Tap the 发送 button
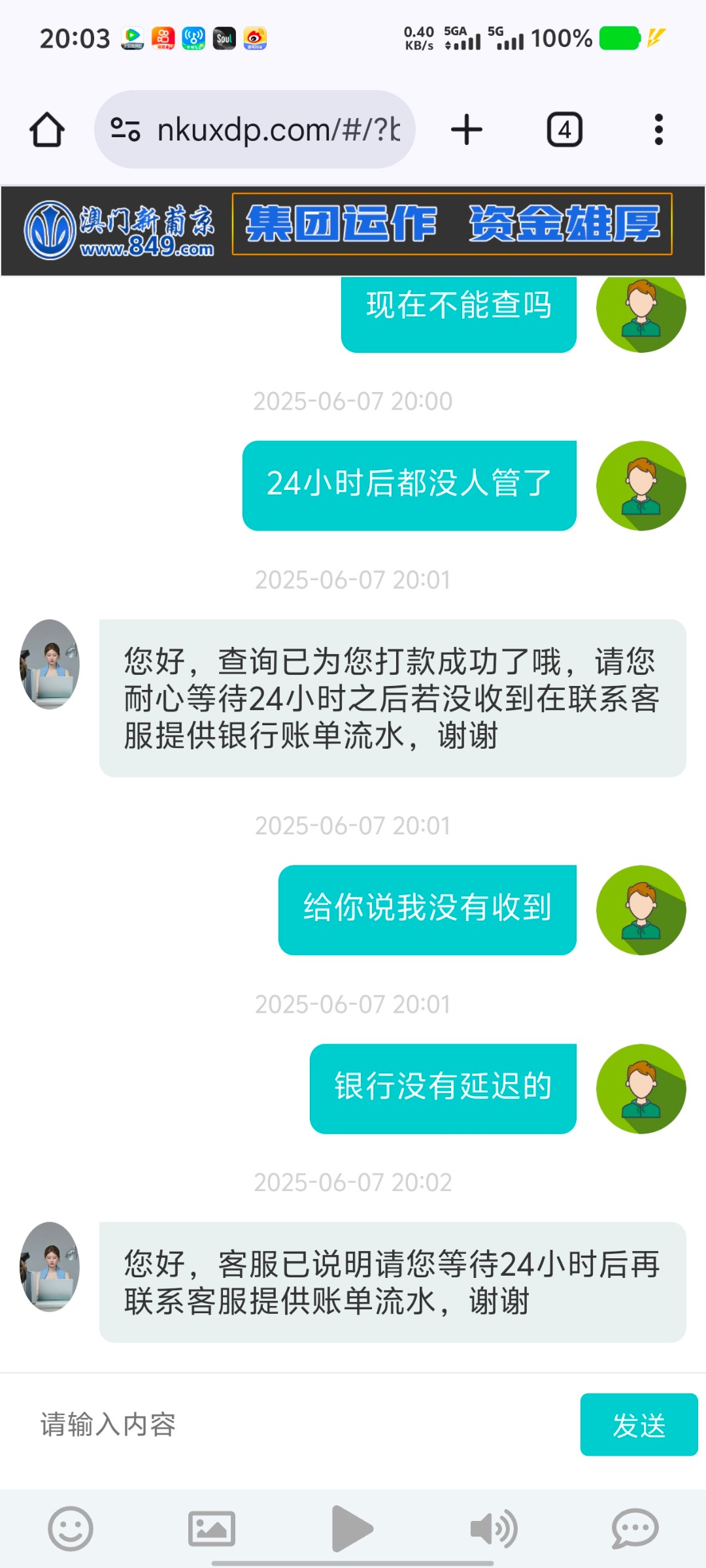Image resolution: width=706 pixels, height=1568 pixels. (639, 1424)
